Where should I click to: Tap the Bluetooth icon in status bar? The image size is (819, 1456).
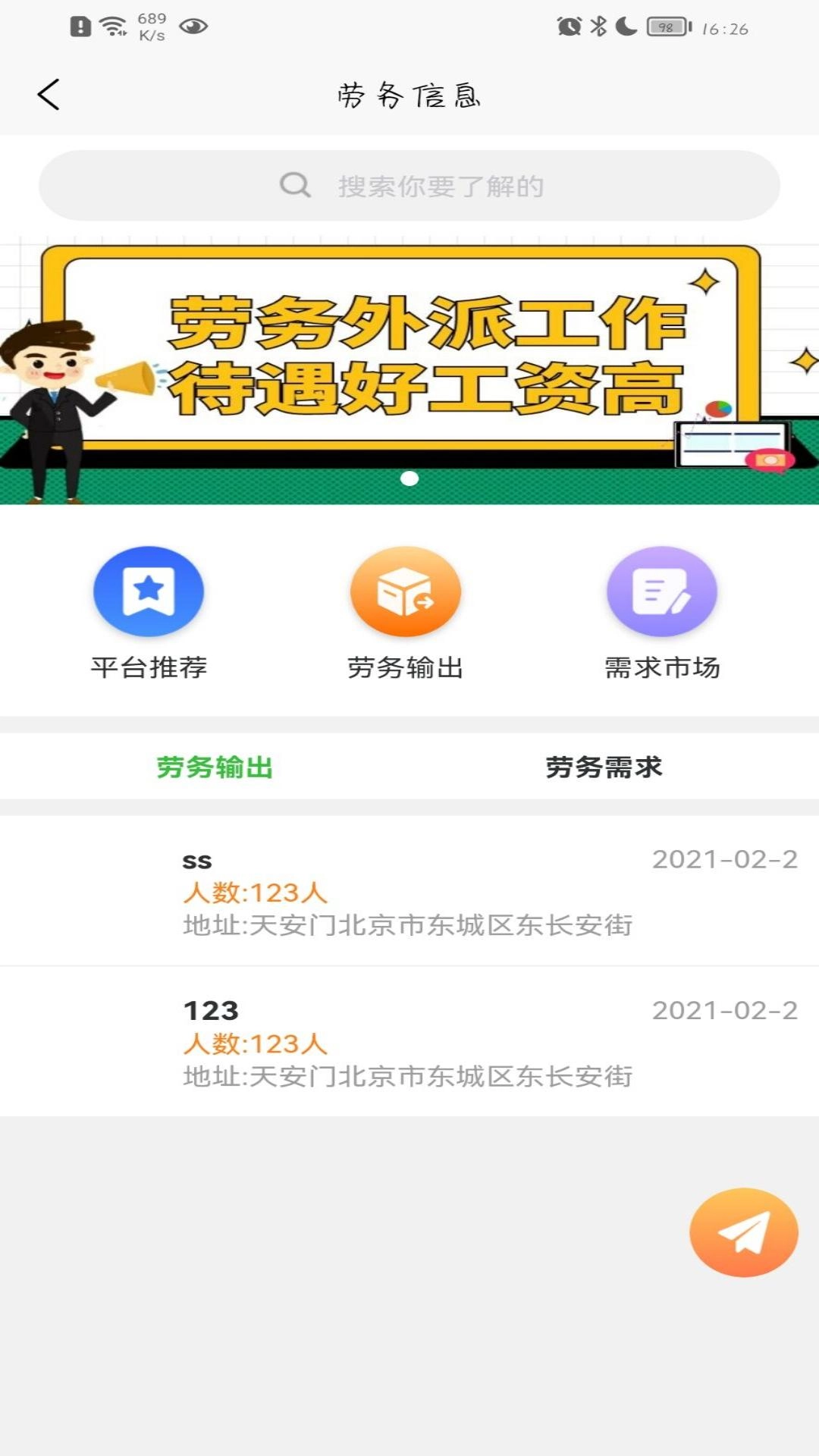(598, 24)
